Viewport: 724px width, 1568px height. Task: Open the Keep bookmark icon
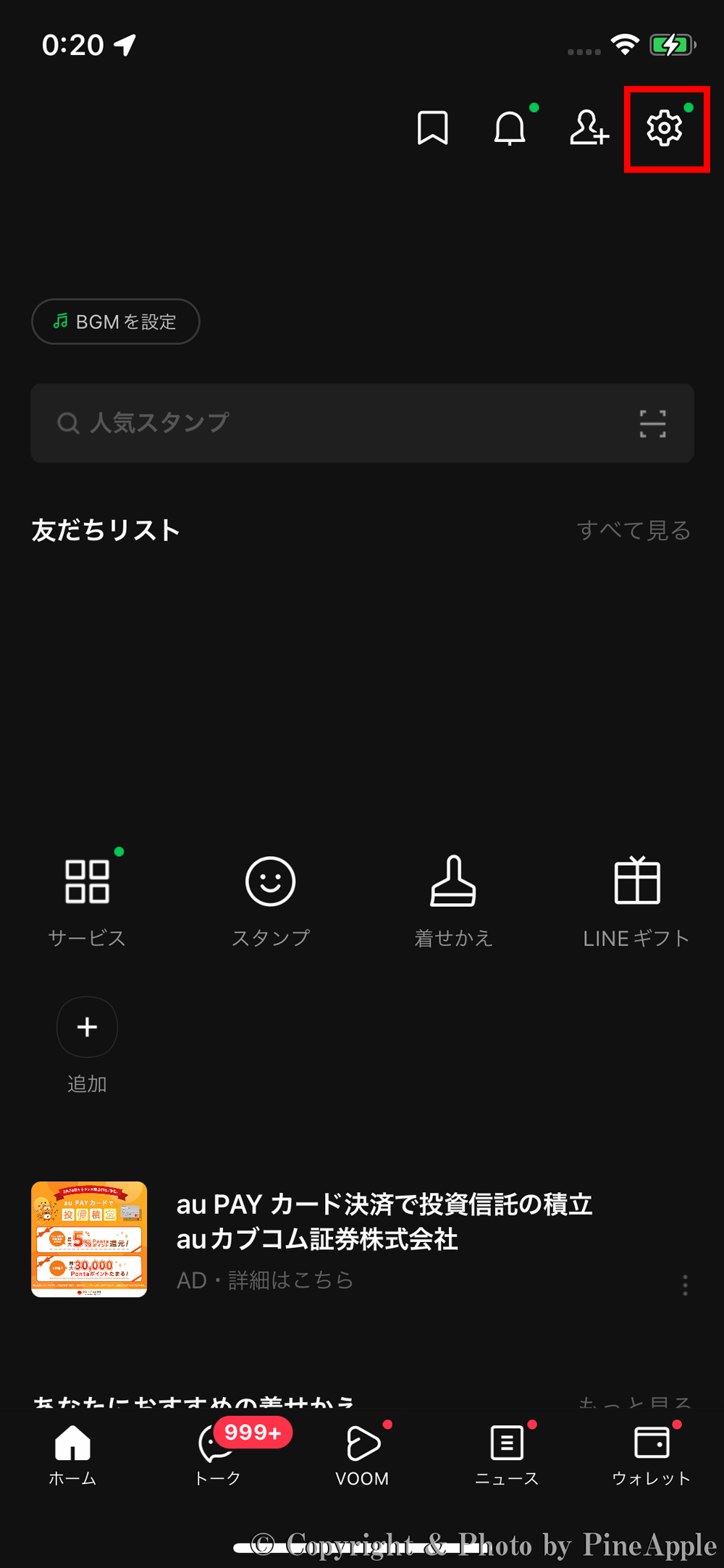[432, 128]
